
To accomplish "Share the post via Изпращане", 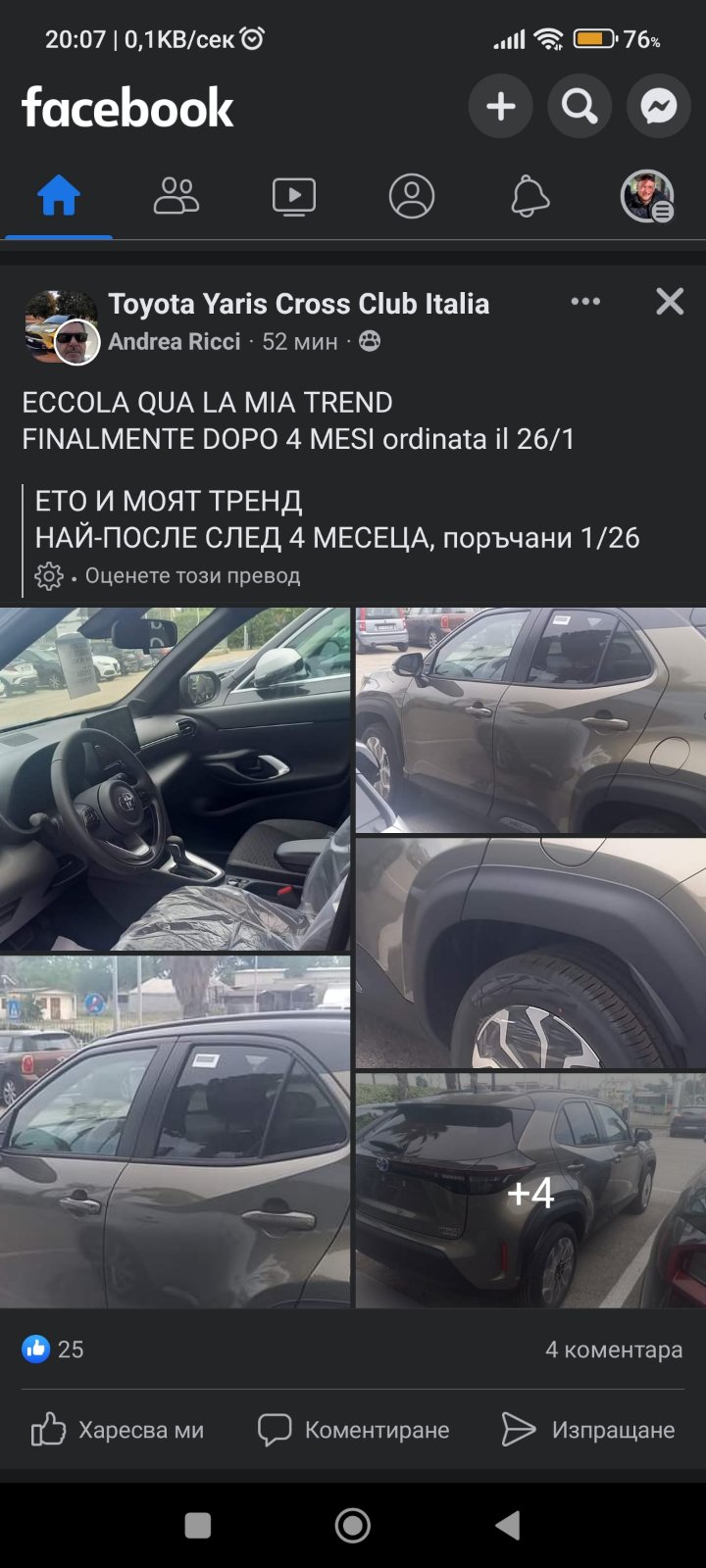I will [588, 1430].
